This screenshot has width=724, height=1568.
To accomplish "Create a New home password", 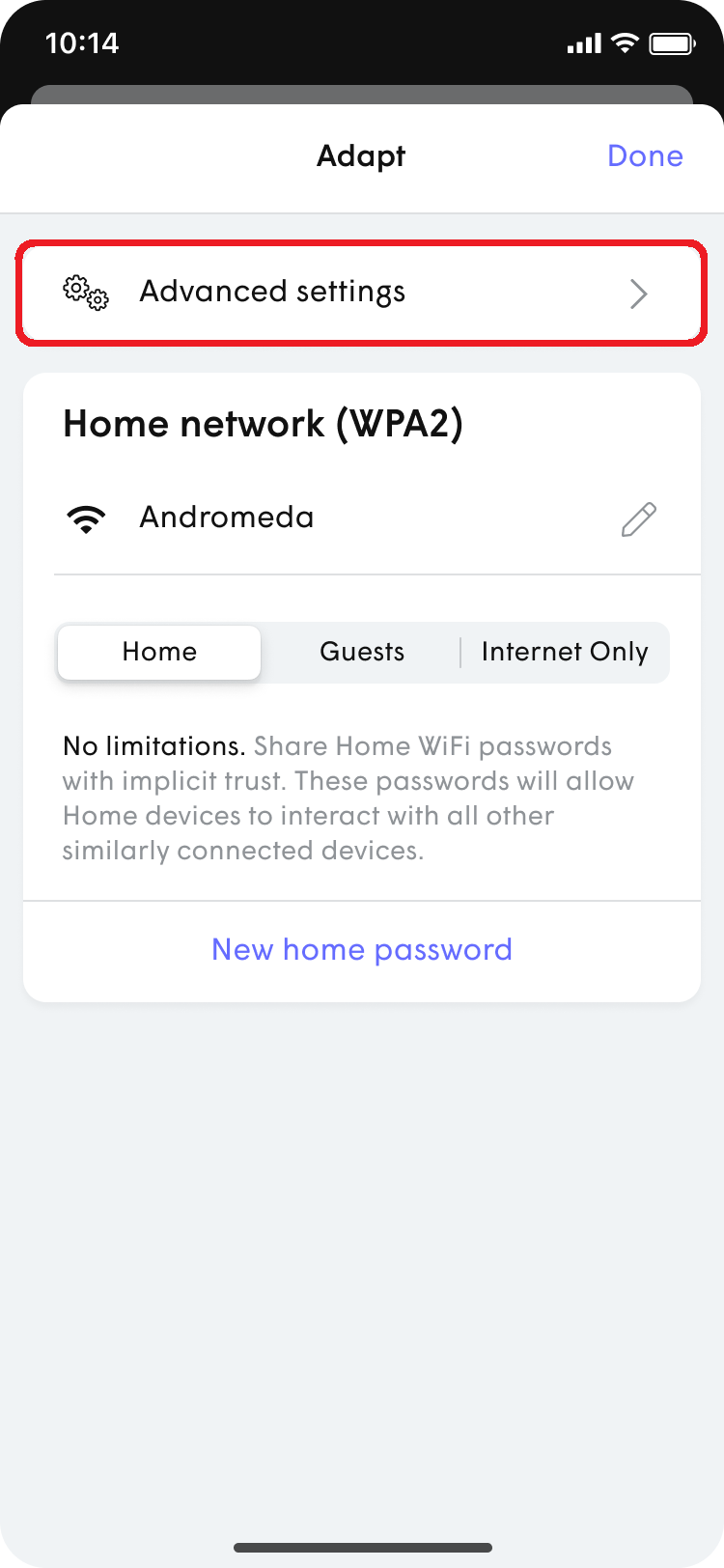I will [362, 949].
